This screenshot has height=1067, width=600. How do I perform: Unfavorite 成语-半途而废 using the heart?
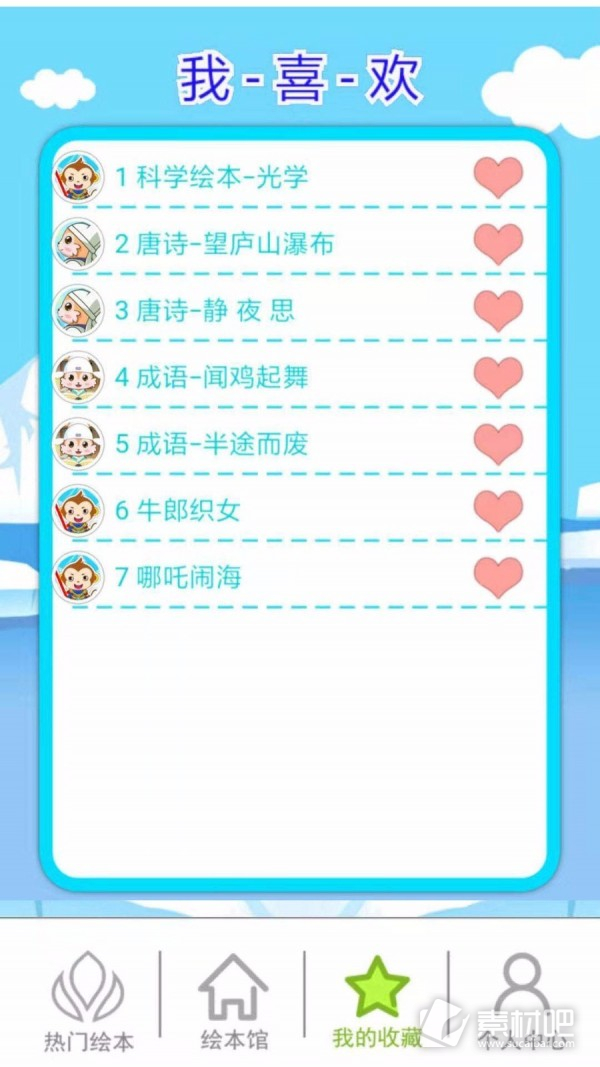coord(498,444)
